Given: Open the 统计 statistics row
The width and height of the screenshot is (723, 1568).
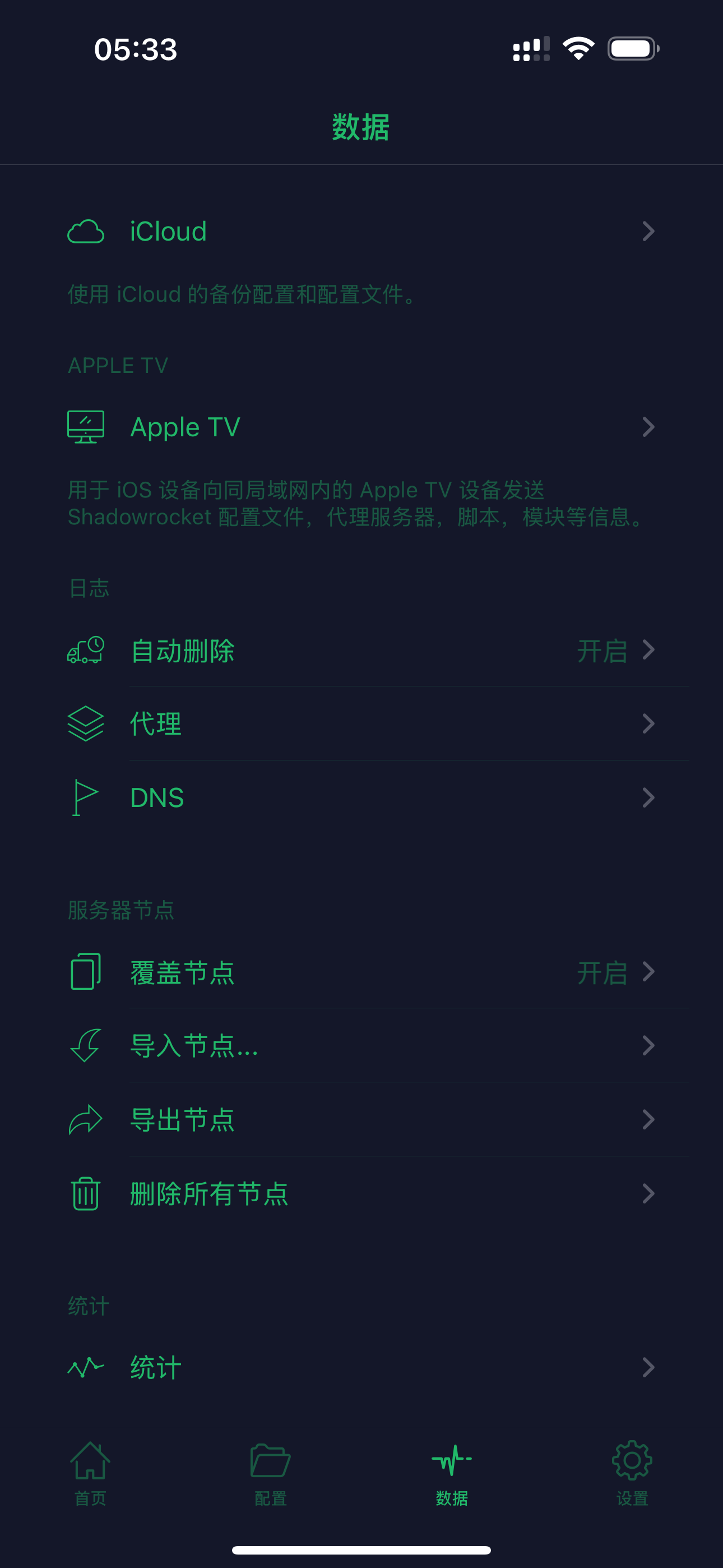Looking at the screenshot, I should click(x=361, y=1368).
